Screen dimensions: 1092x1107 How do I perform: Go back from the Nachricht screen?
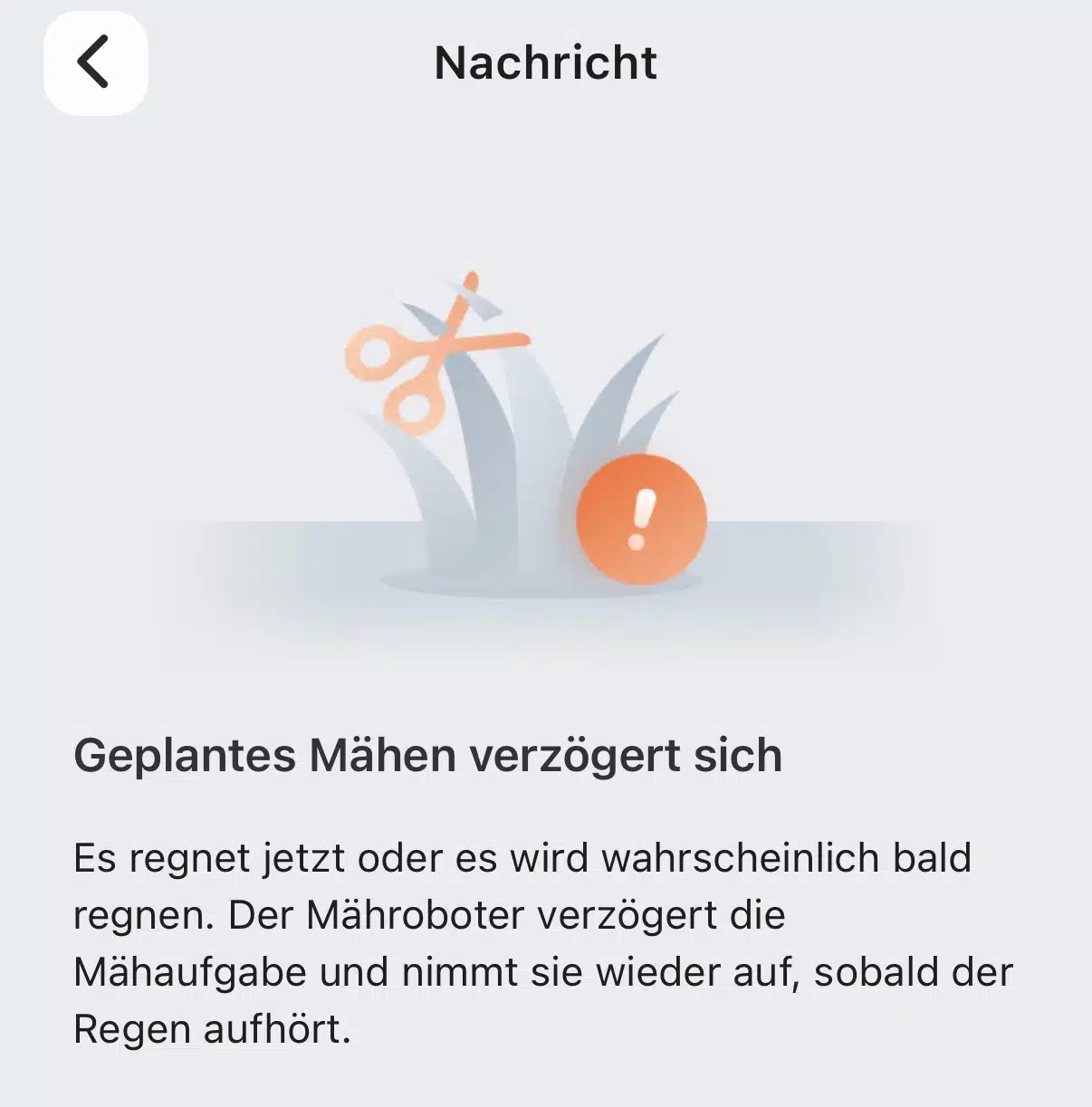point(95,62)
